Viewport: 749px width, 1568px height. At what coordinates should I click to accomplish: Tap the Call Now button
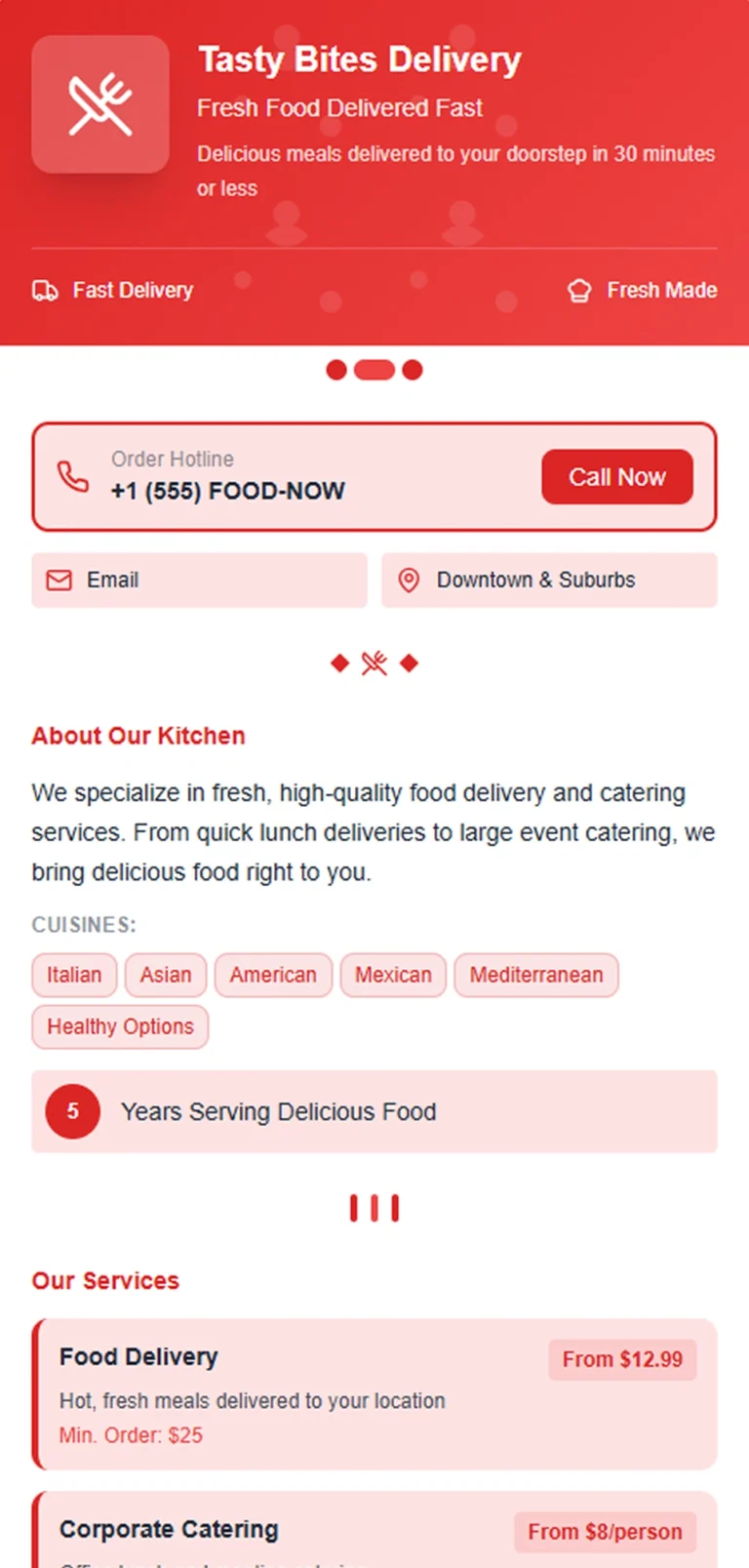617,477
